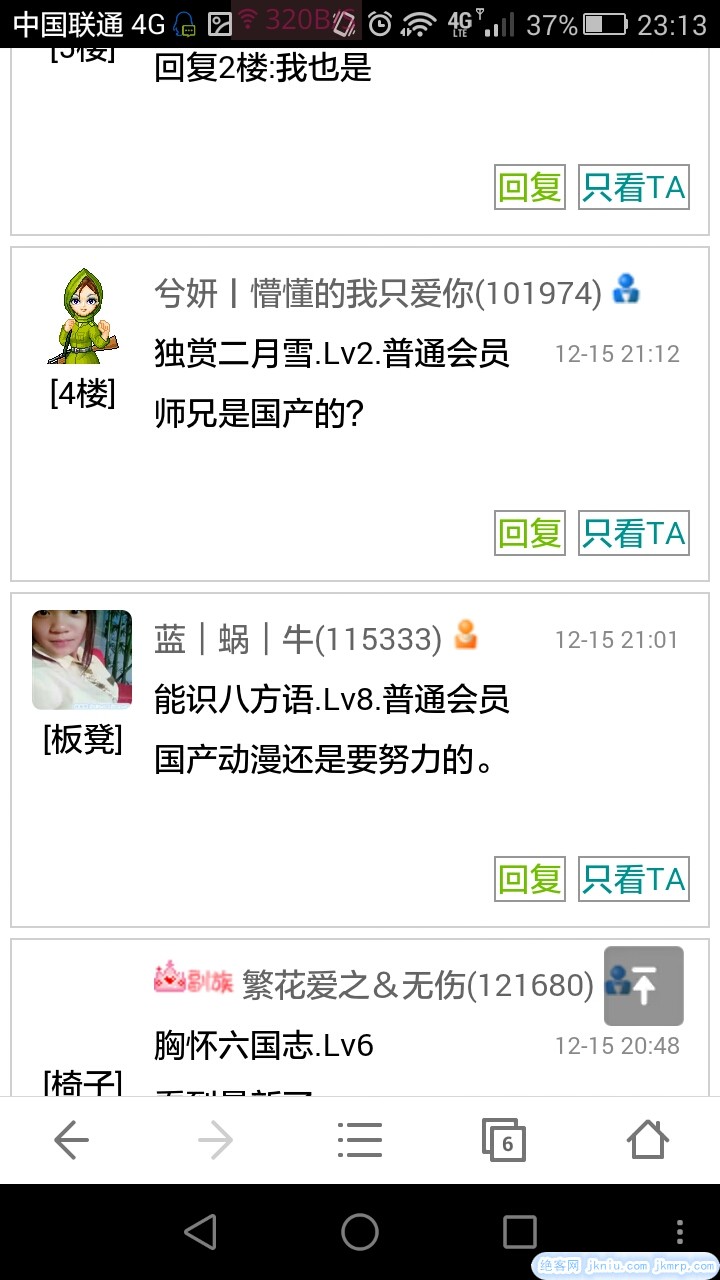
Task: Tap the Android system back button
Action: (x=200, y=1232)
